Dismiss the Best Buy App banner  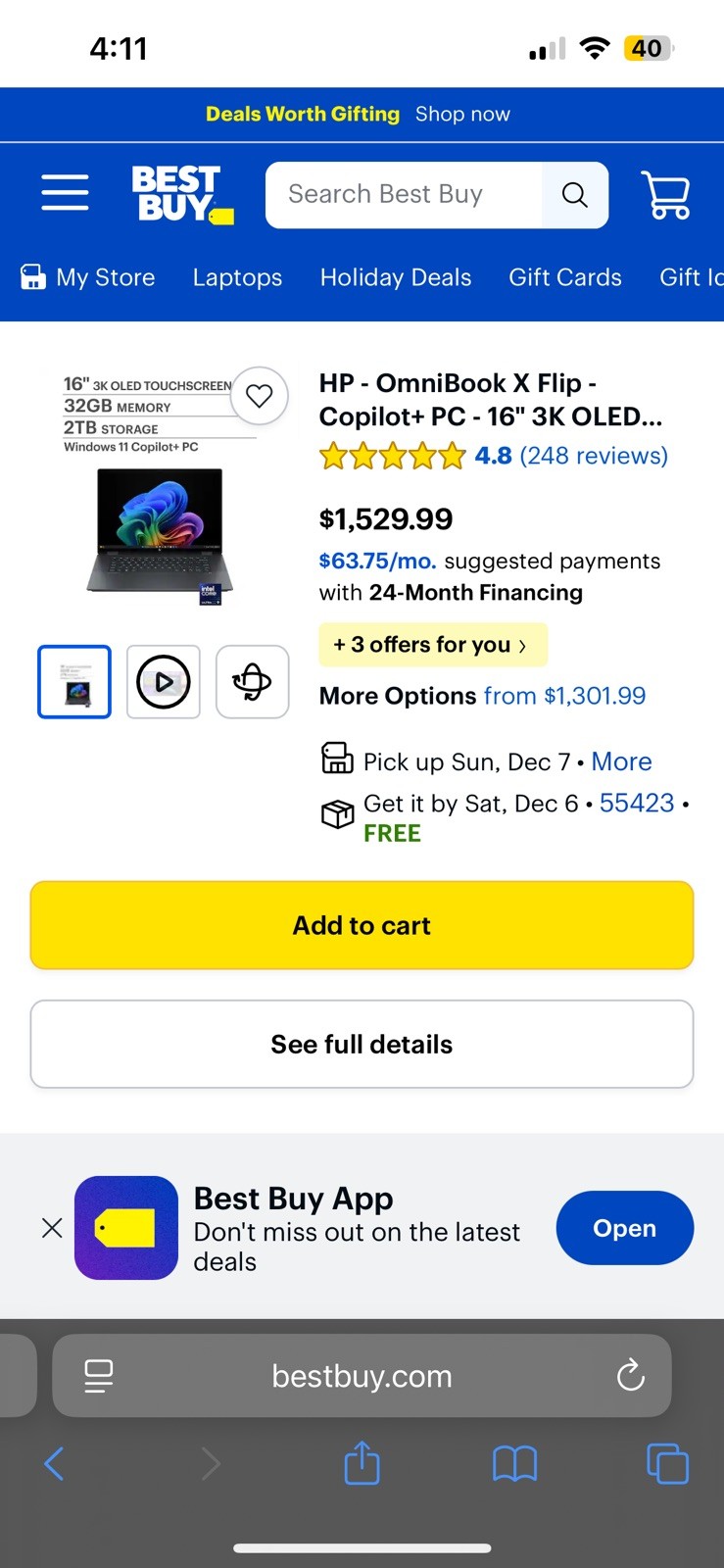[x=52, y=1228]
